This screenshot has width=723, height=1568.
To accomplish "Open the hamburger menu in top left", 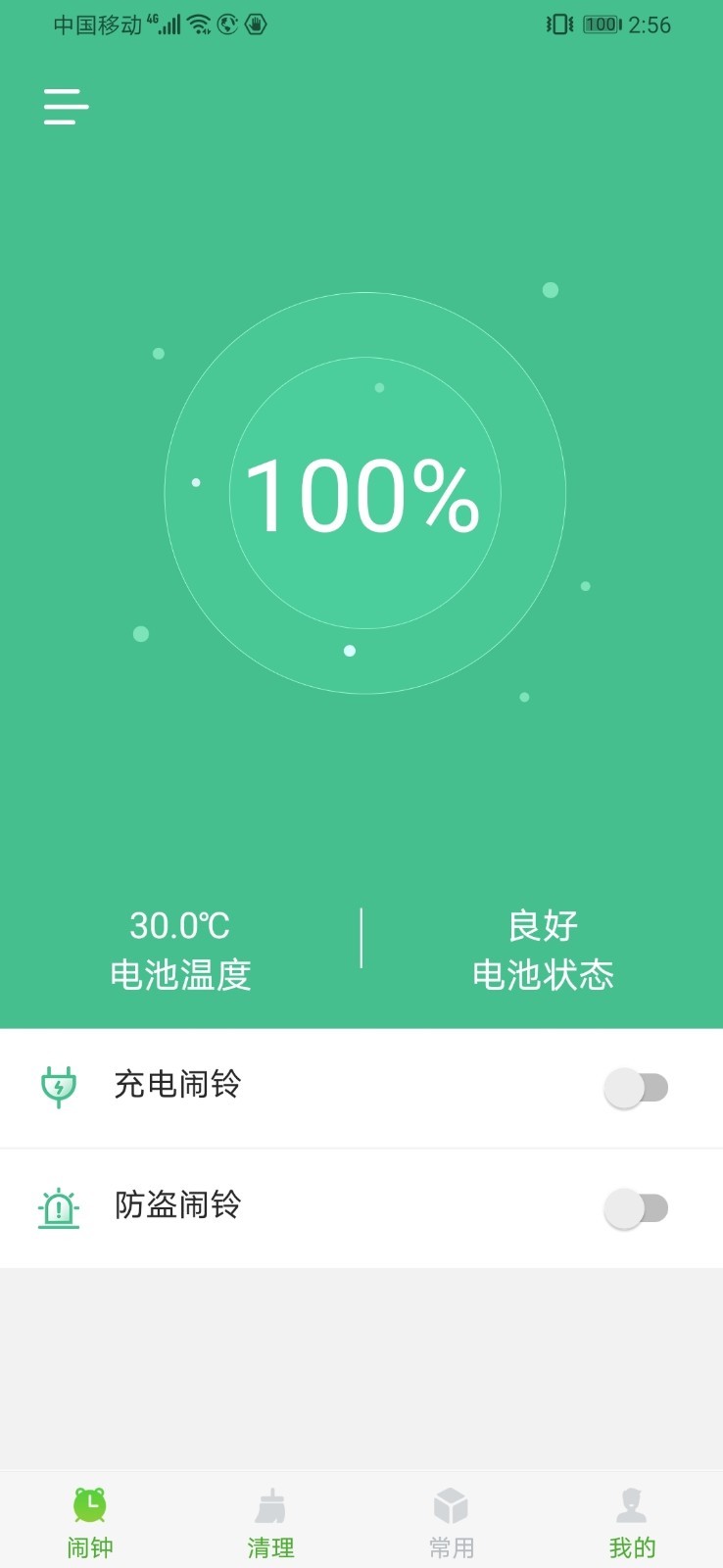I will point(65,108).
